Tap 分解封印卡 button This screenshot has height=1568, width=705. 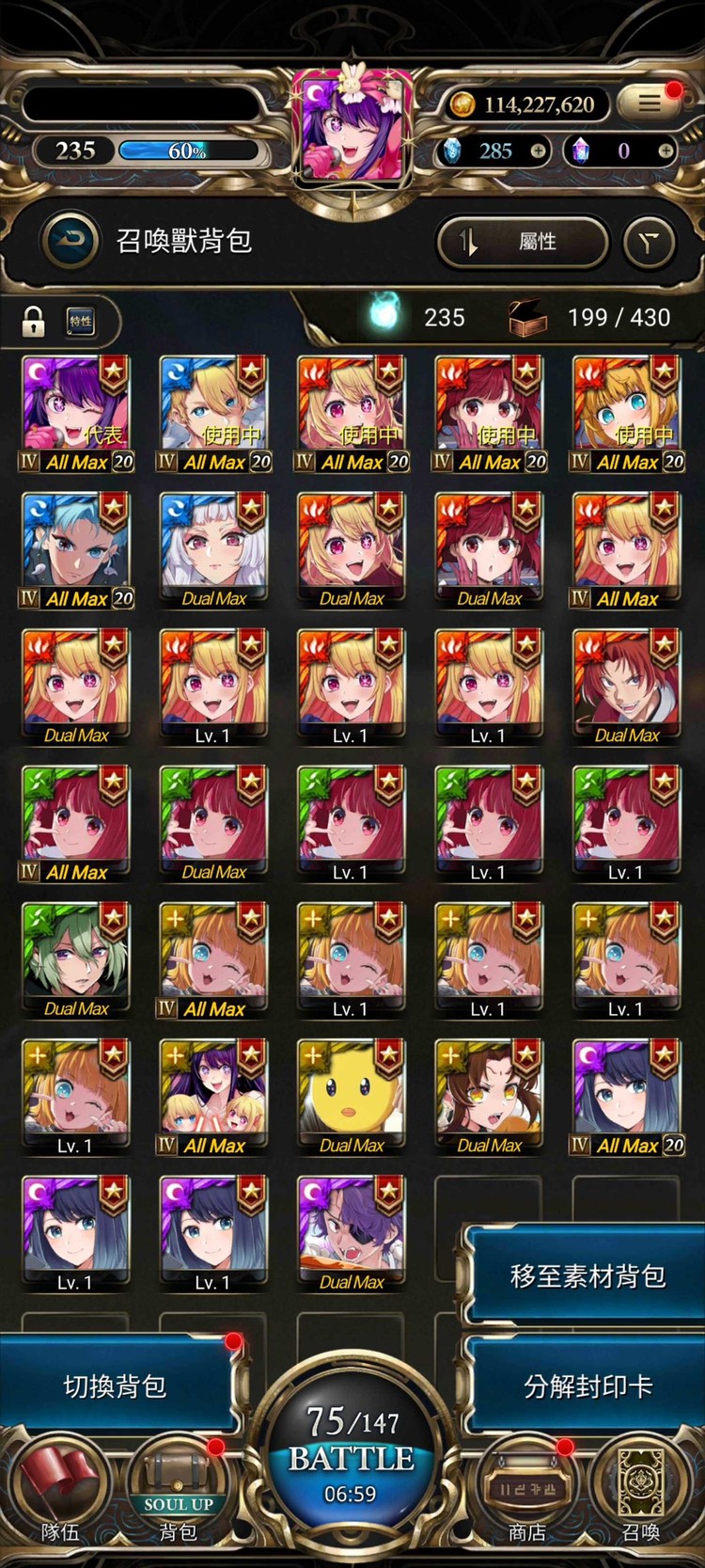(587, 1386)
